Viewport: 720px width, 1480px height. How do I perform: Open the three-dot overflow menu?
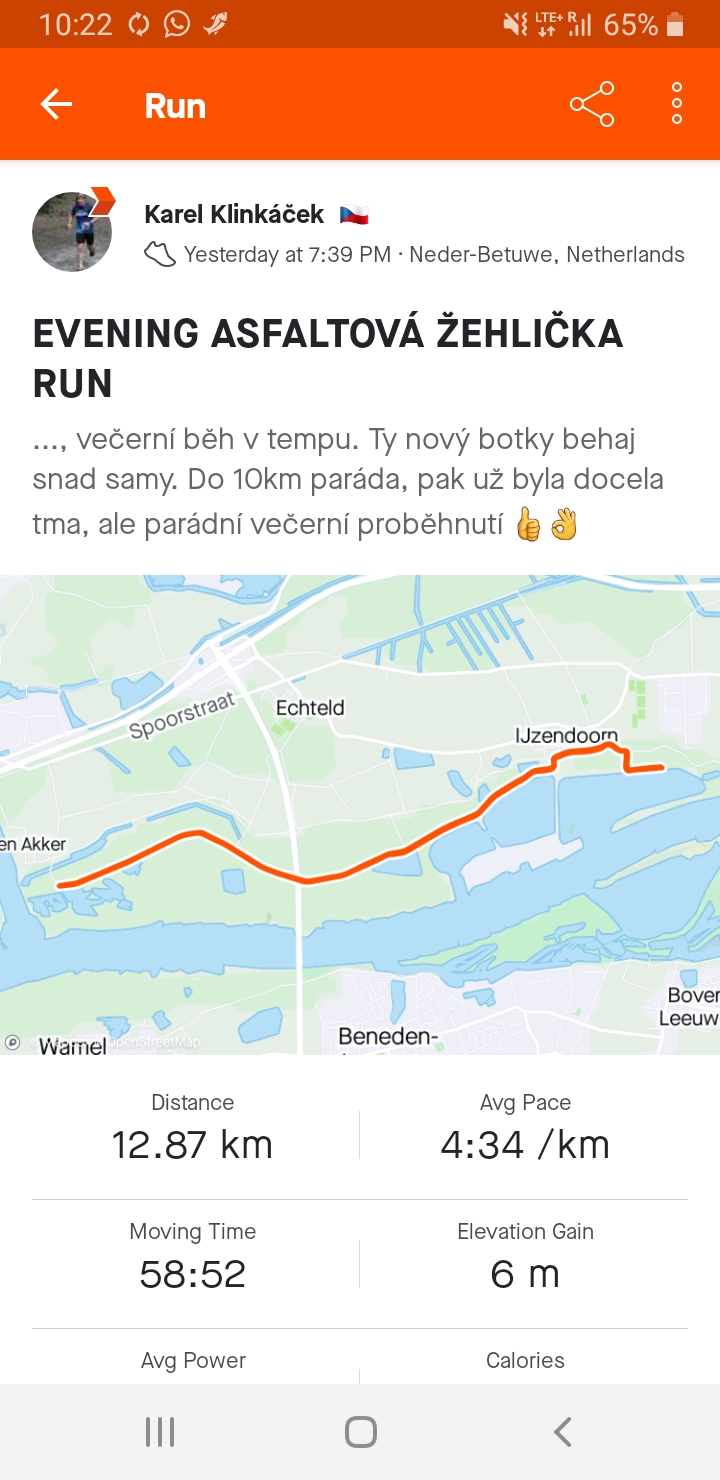tap(677, 104)
